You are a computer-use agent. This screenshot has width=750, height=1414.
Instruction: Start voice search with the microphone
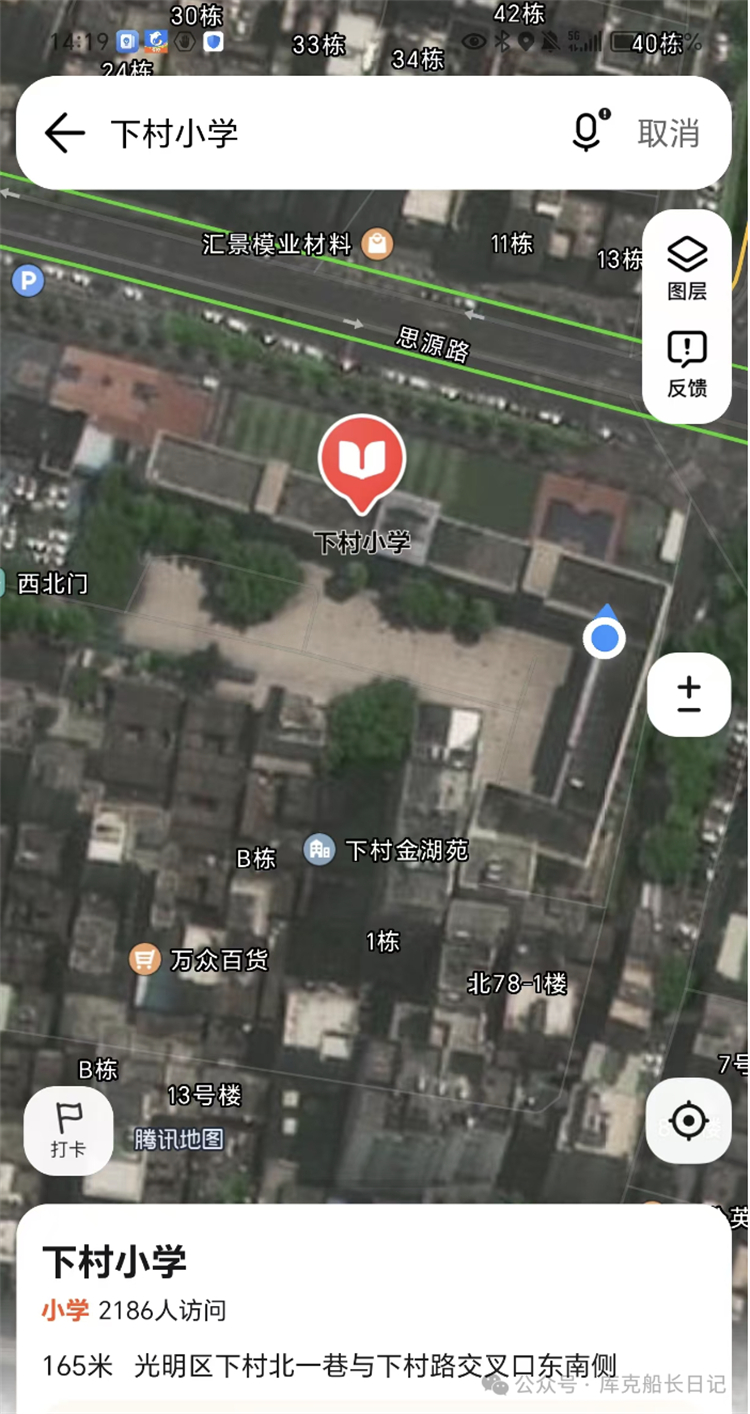tap(589, 132)
